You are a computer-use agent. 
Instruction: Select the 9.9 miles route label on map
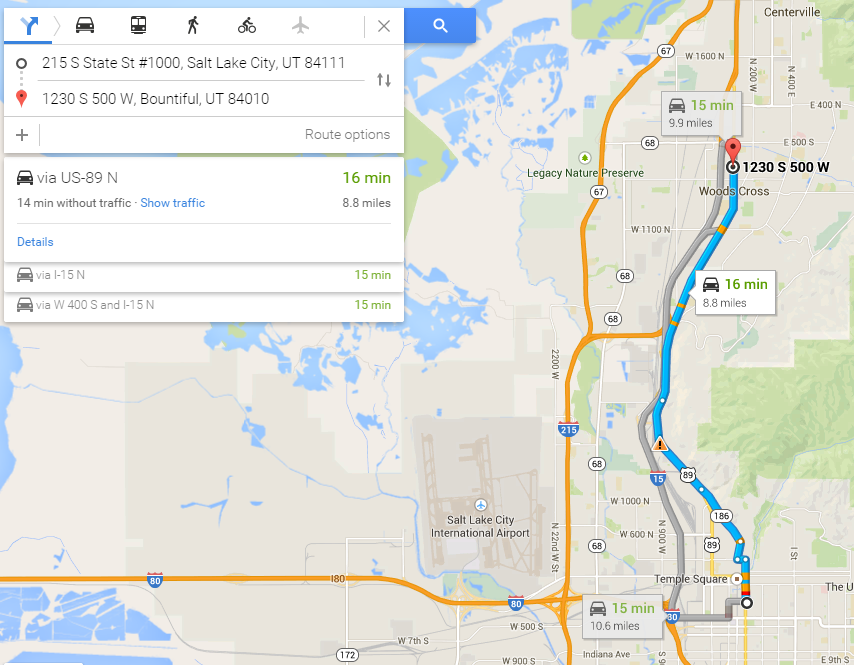coord(700,113)
